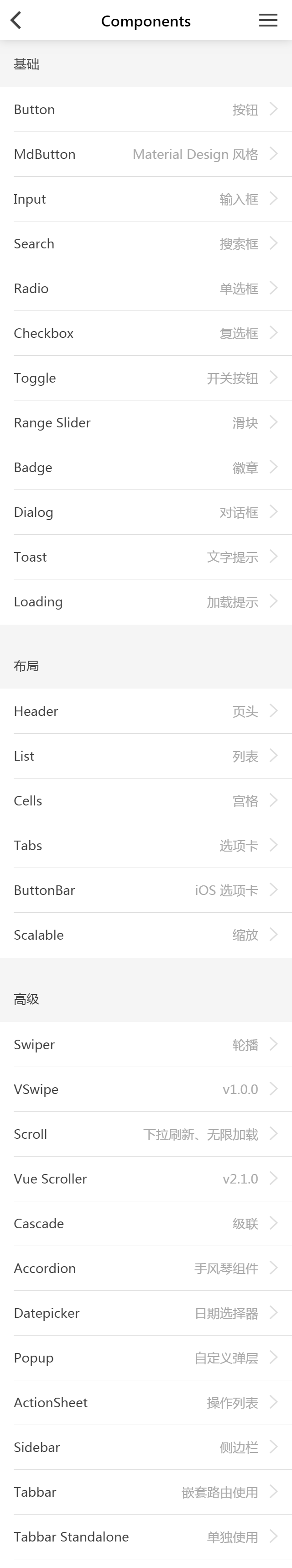Select the Accordion component
Viewport: 292px width, 1568px height.
[146, 1268]
